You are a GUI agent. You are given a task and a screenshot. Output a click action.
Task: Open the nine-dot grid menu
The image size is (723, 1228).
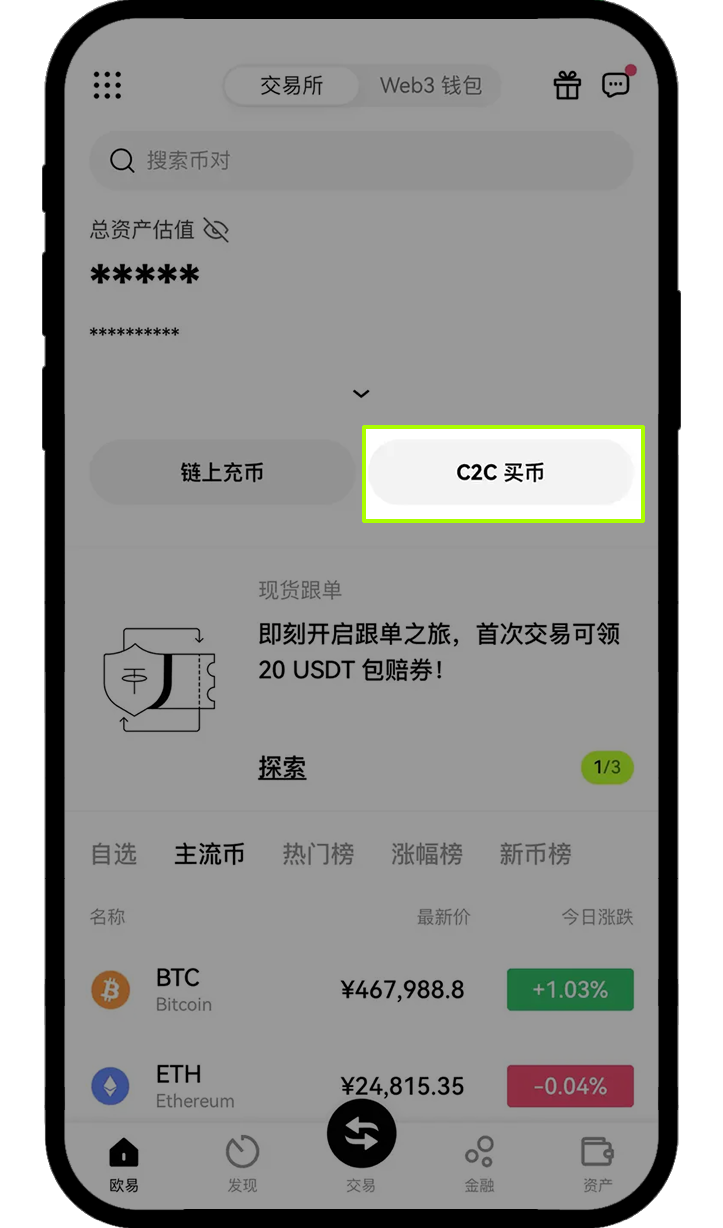click(x=107, y=85)
